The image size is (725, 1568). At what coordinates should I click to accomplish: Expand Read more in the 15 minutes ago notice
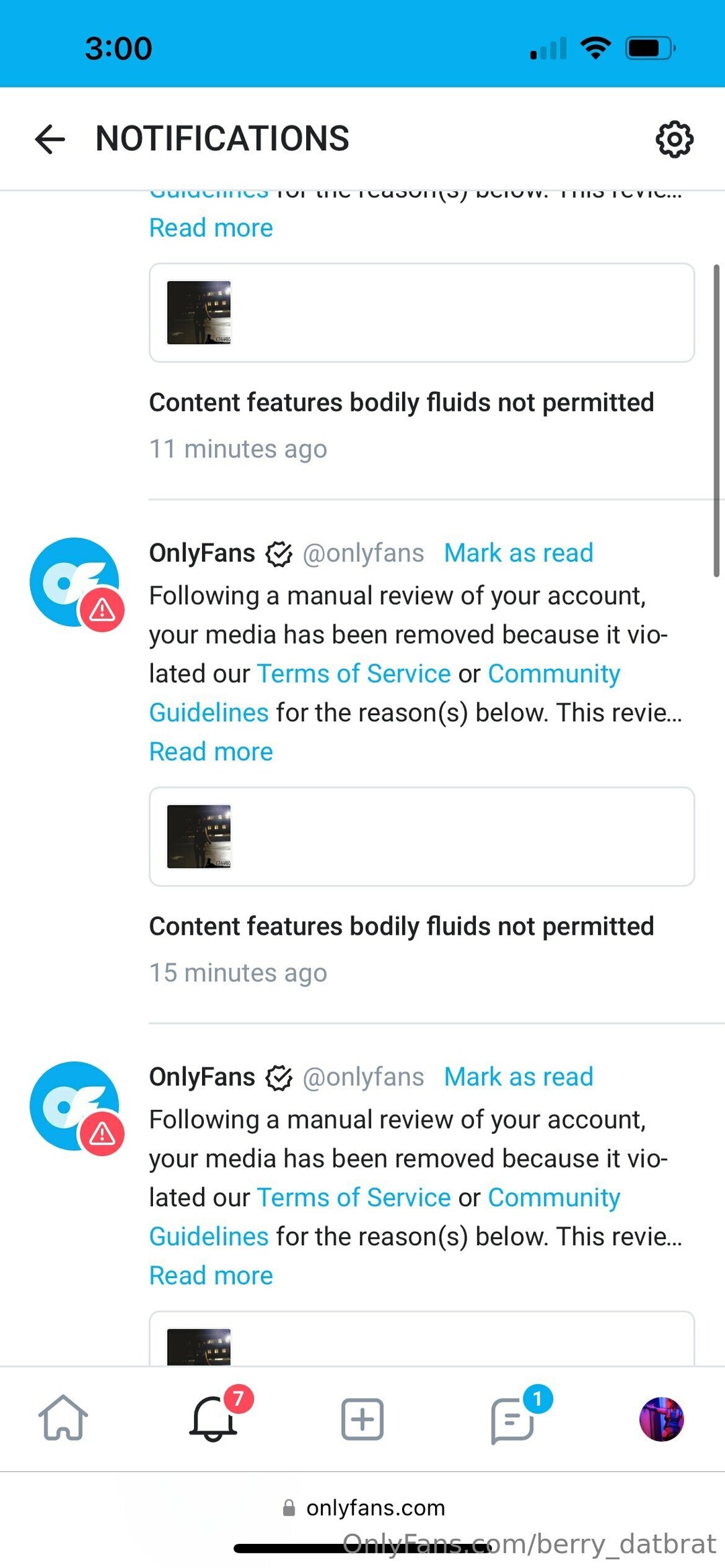(x=211, y=752)
